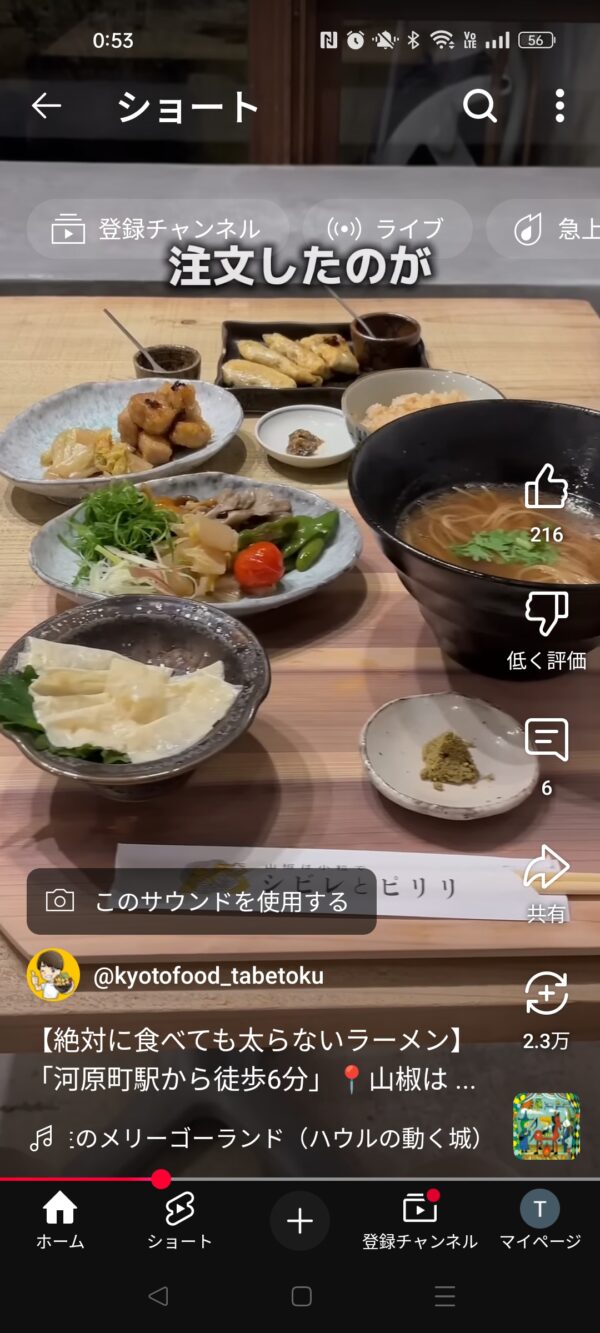Open the sound track album thumbnail
This screenshot has height=1333, width=600.
(546, 1126)
